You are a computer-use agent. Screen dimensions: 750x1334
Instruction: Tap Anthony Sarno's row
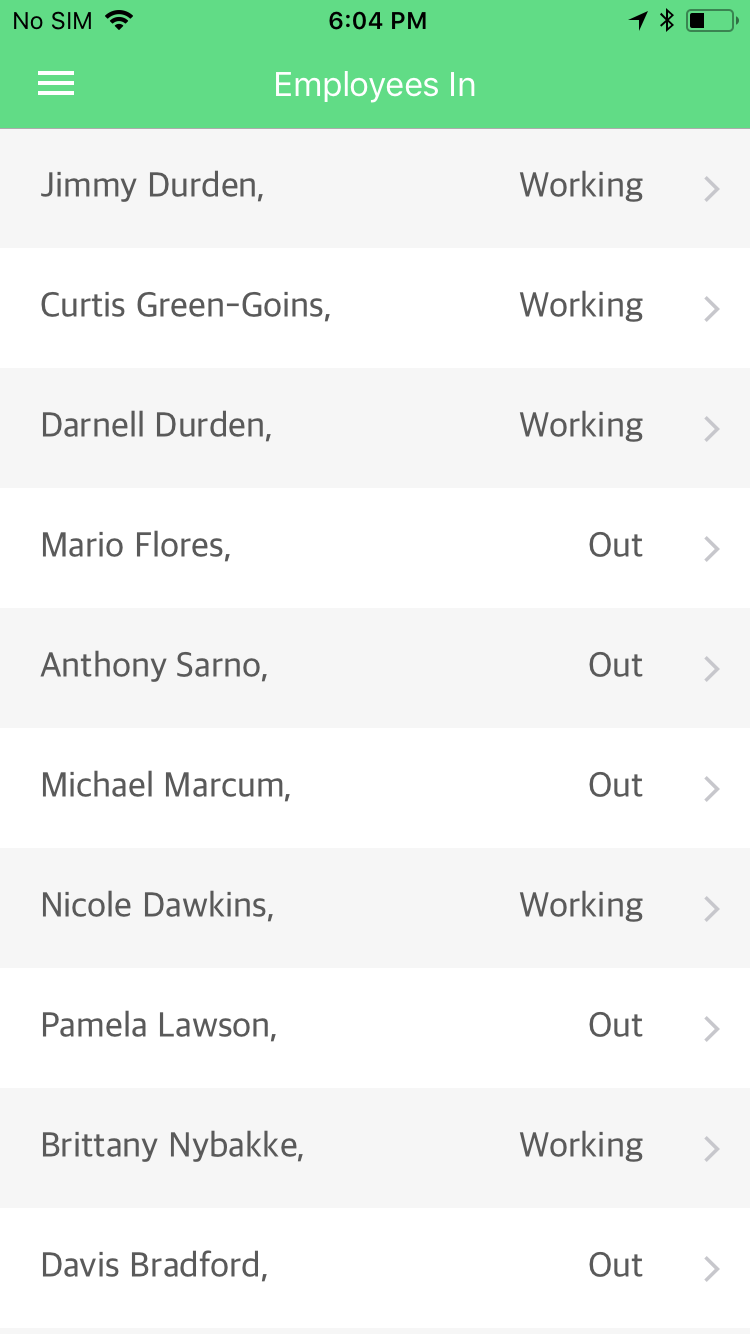click(x=375, y=668)
